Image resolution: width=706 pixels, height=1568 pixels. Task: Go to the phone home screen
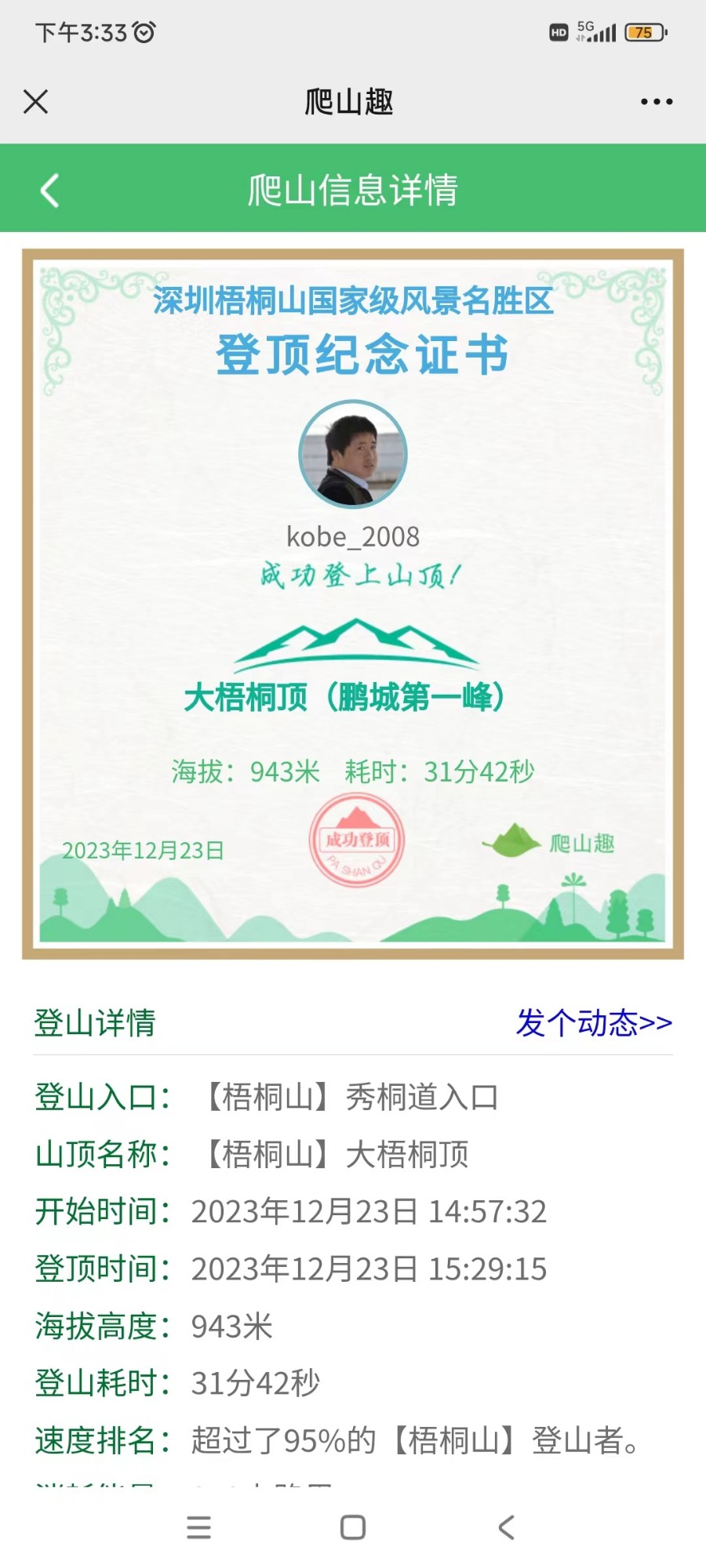click(x=353, y=1527)
